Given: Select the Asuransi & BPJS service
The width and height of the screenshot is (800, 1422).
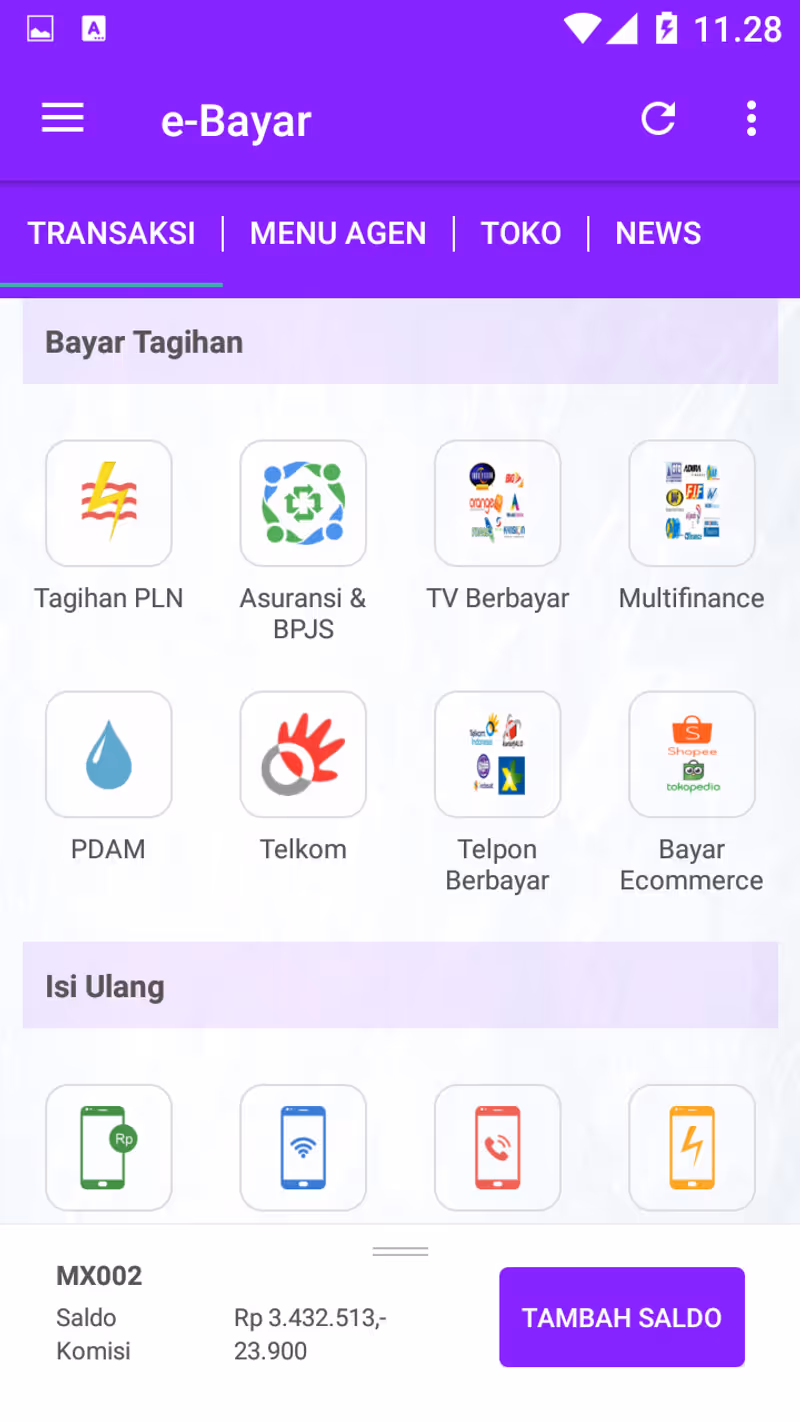Looking at the screenshot, I should pos(303,503).
